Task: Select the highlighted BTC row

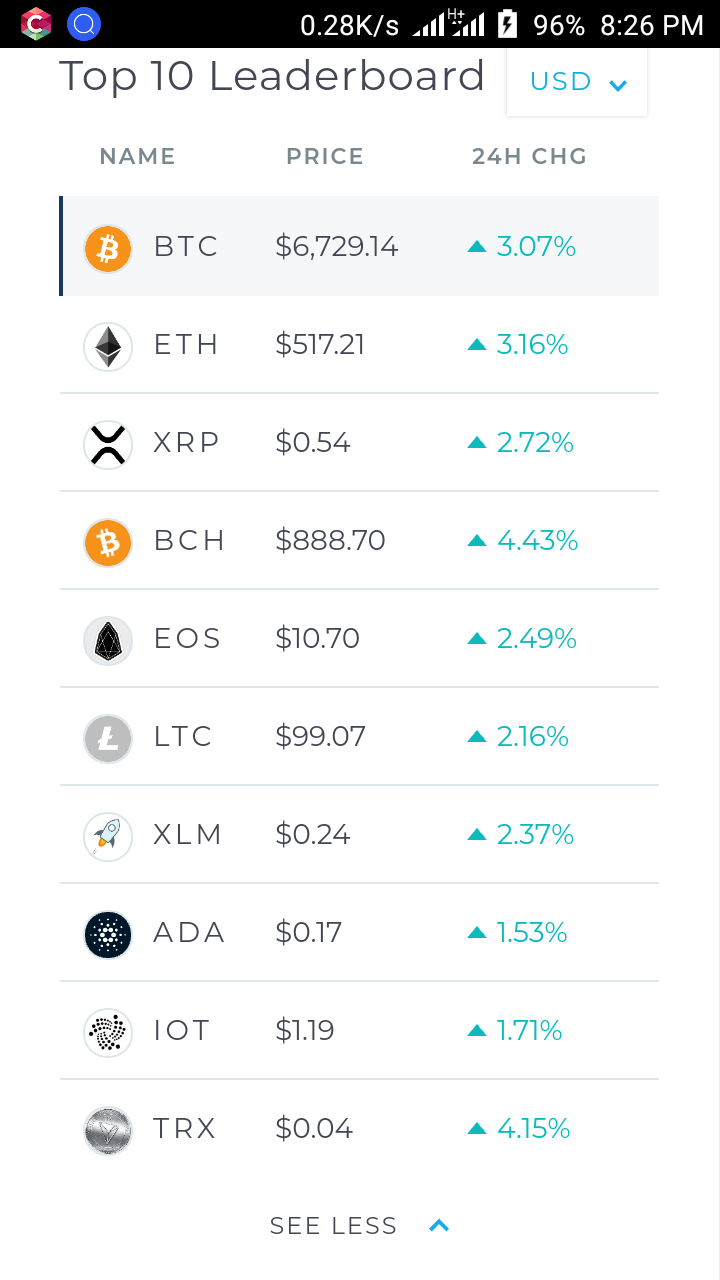Action: pyautogui.click(x=360, y=246)
